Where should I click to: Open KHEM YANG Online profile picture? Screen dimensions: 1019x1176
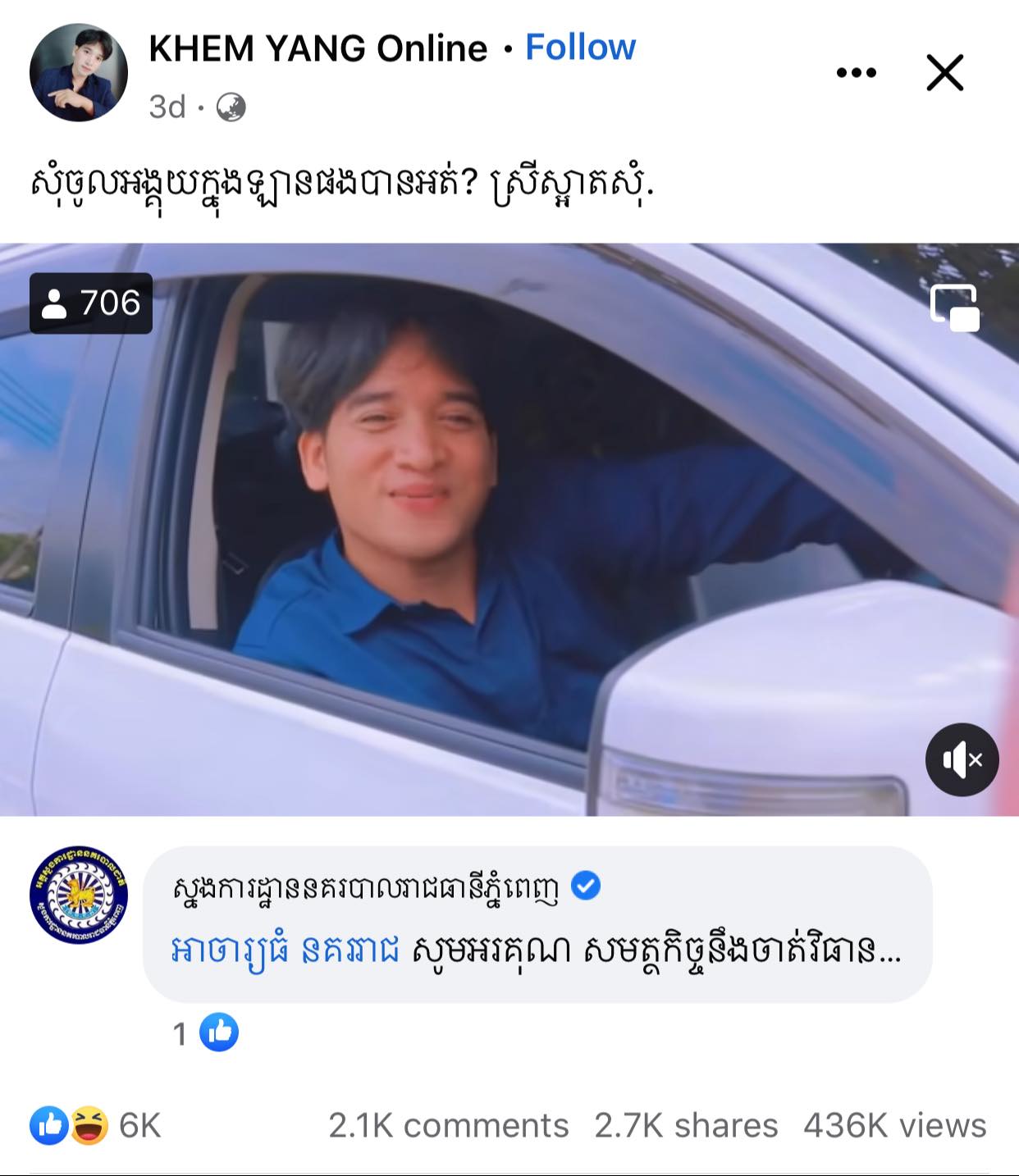click(x=79, y=72)
